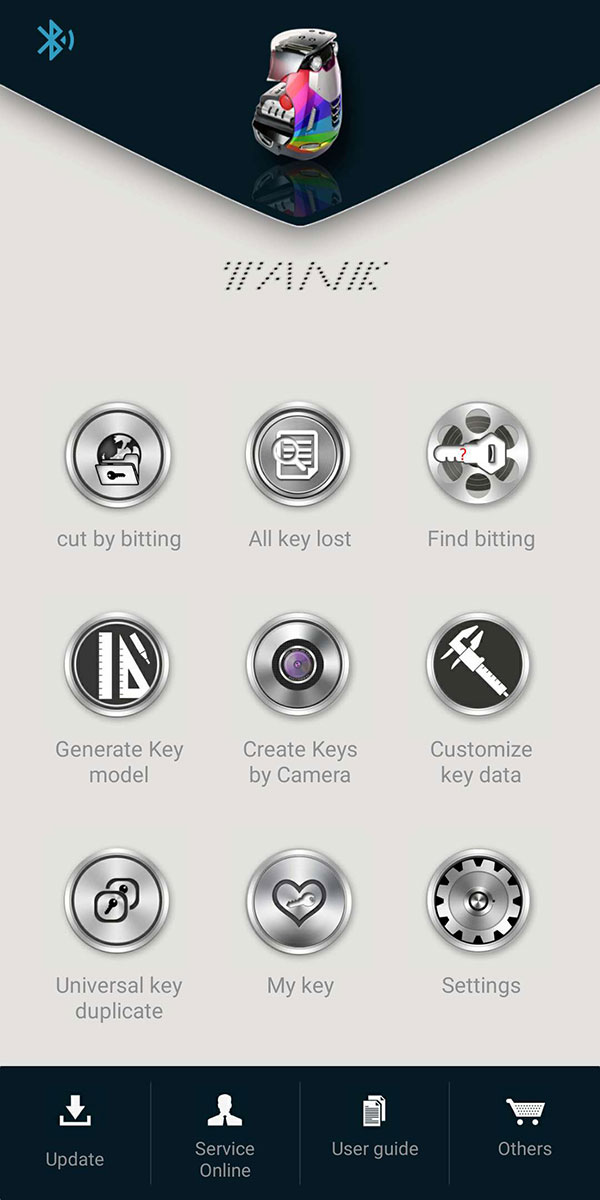Viewport: 600px width, 1200px height.
Task: View the User guide
Action: (375, 1131)
